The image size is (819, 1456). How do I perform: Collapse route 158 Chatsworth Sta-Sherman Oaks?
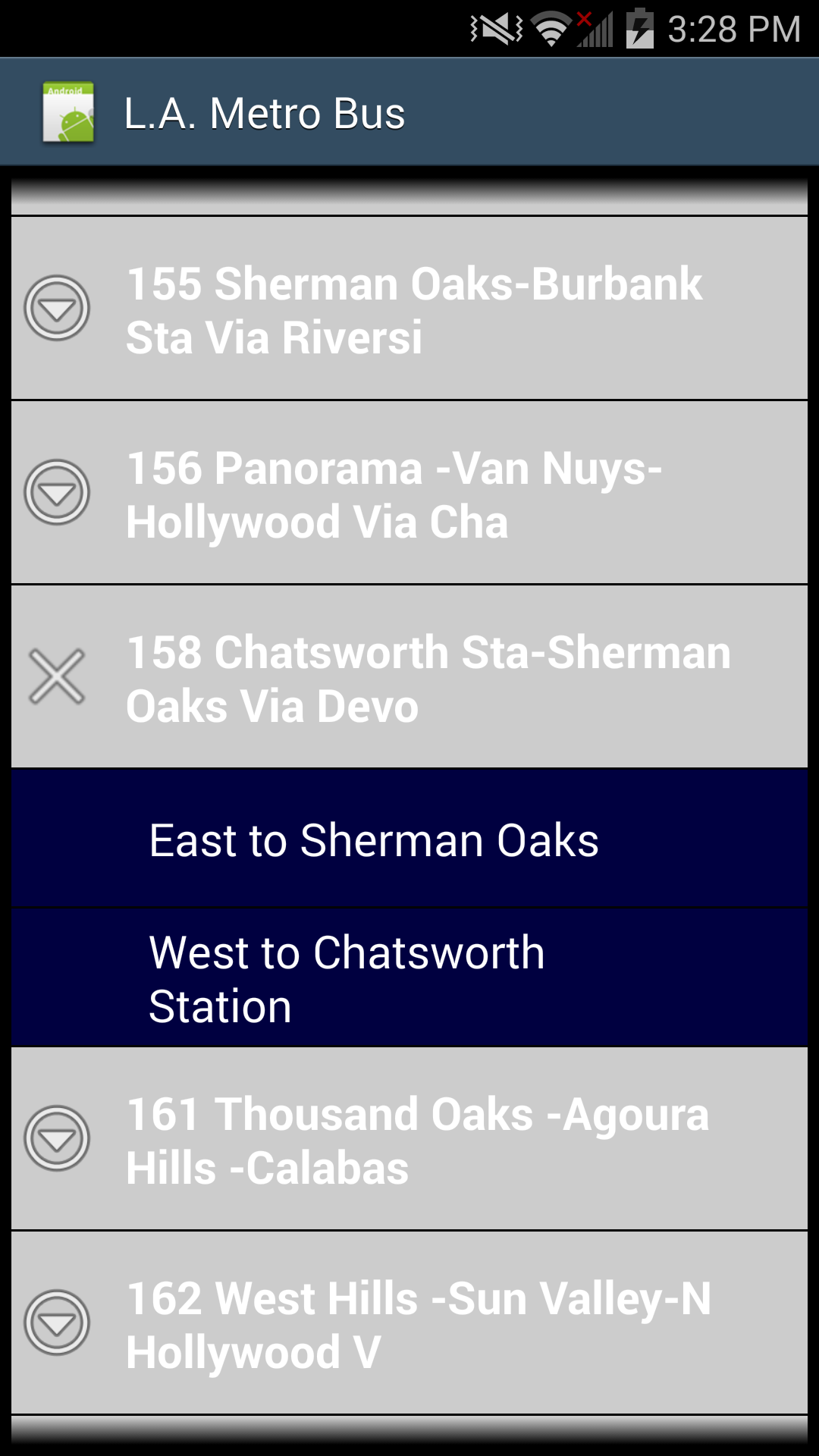tap(57, 676)
